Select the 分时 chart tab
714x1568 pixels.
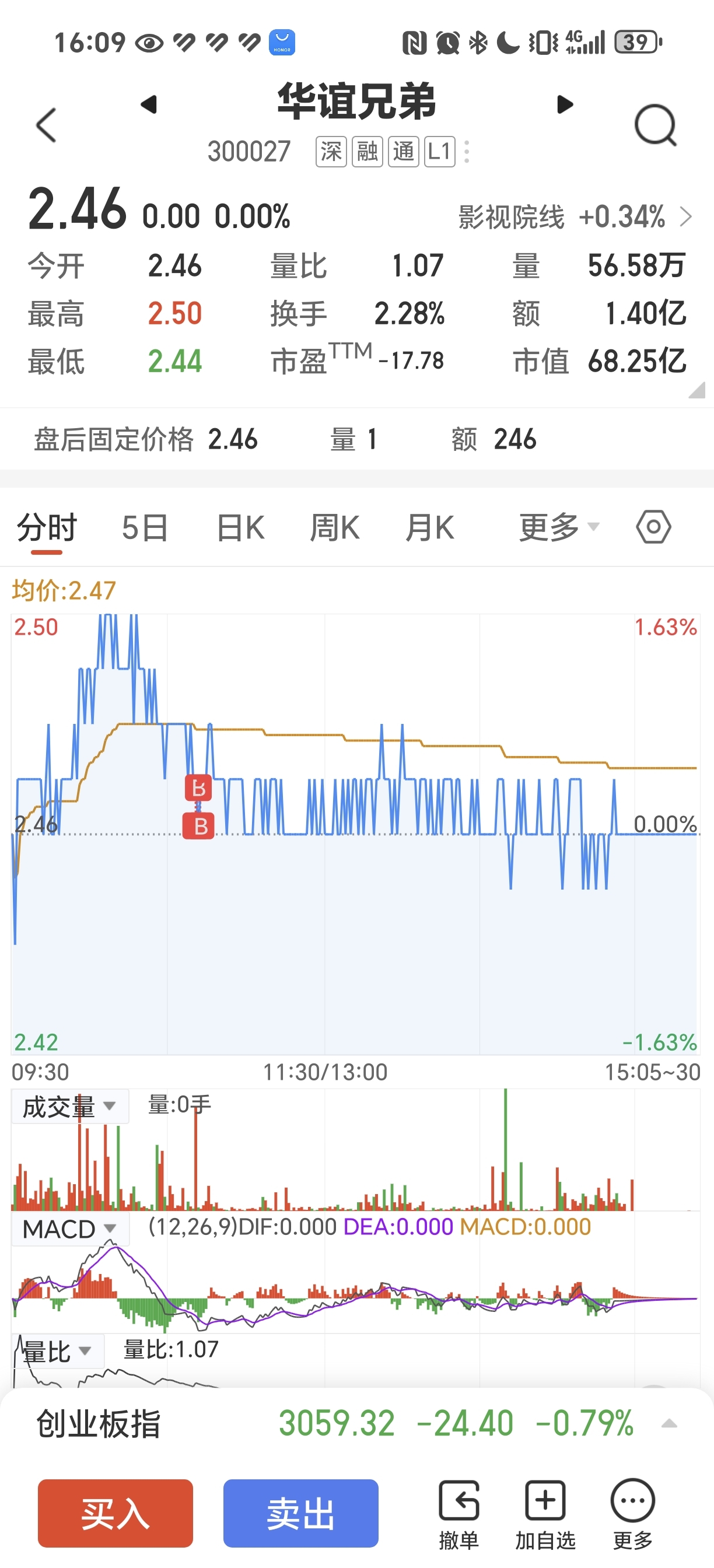pos(47,527)
